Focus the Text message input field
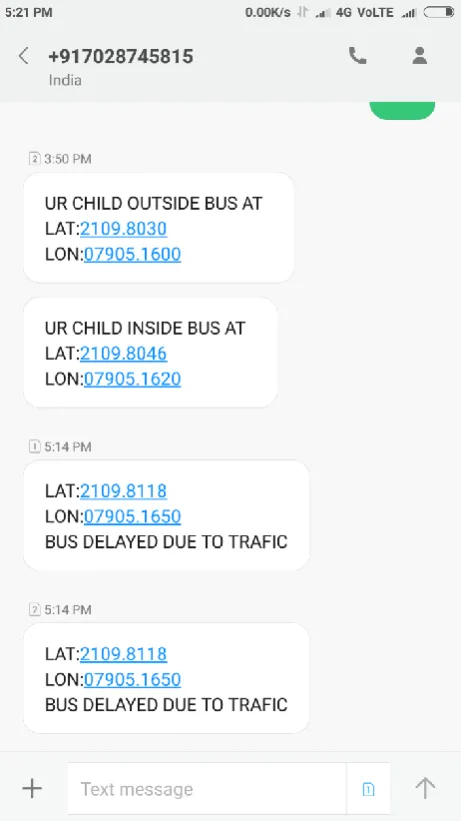This screenshot has height=821, width=461. [x=207, y=789]
